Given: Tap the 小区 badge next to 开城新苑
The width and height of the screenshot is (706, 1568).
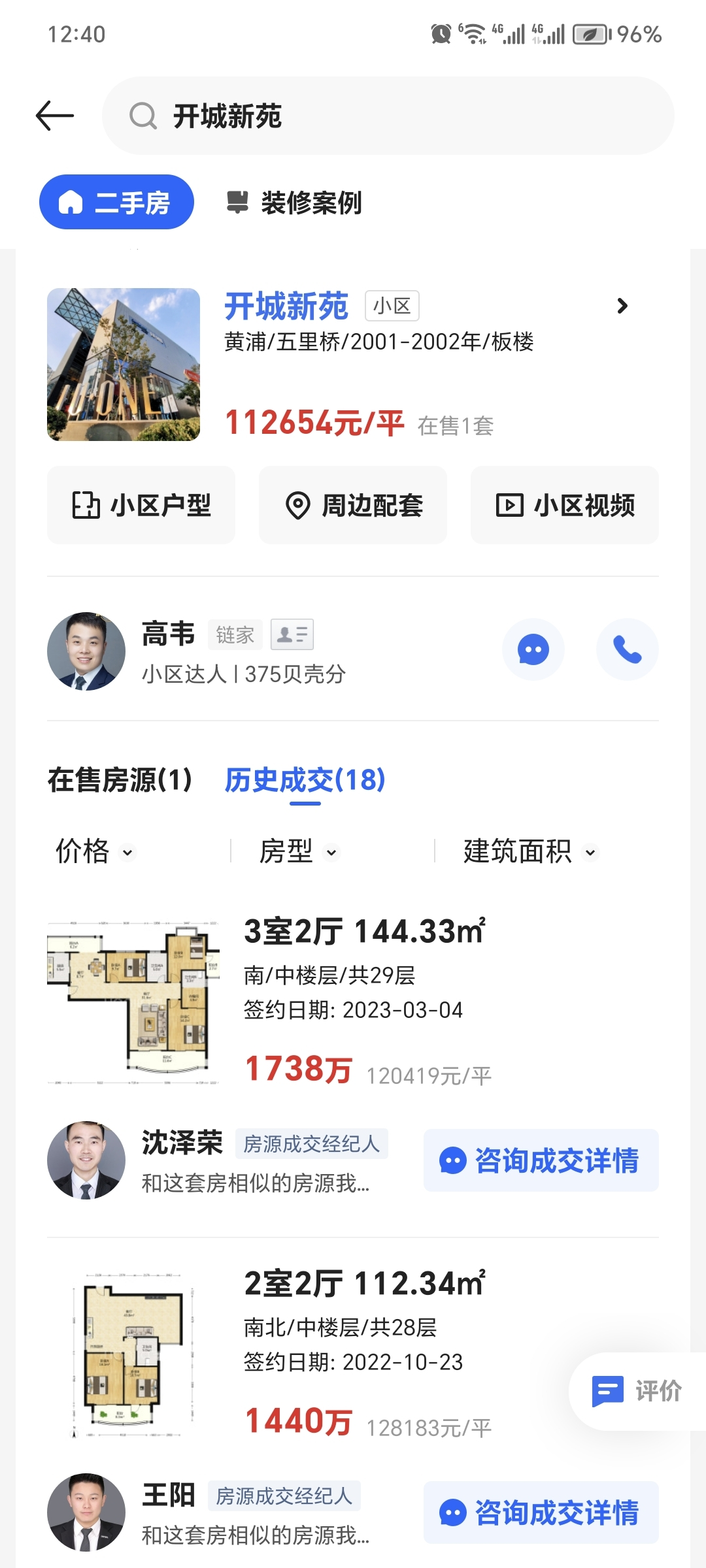Looking at the screenshot, I should coord(390,306).
